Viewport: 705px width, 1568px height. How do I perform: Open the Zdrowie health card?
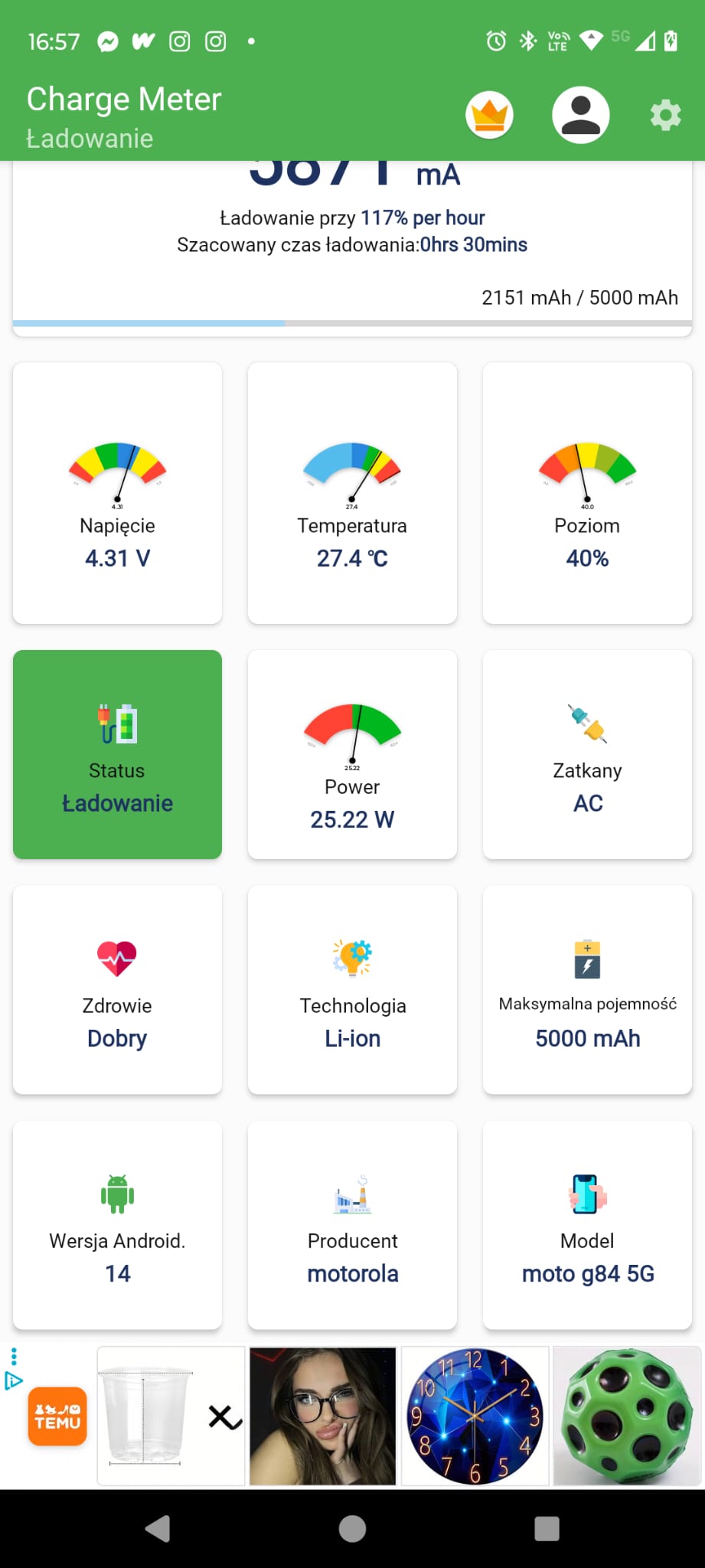(x=117, y=989)
